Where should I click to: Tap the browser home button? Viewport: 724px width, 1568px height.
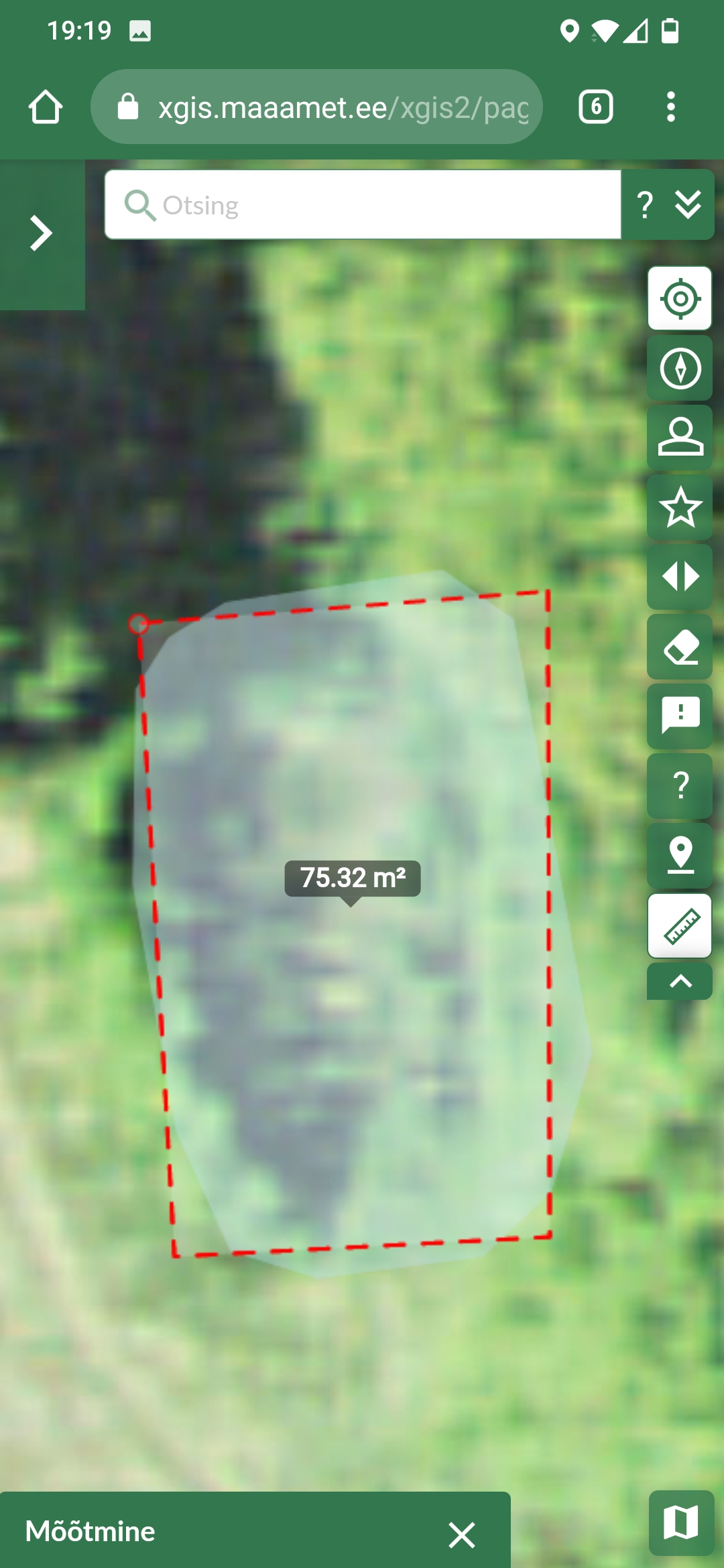46,107
